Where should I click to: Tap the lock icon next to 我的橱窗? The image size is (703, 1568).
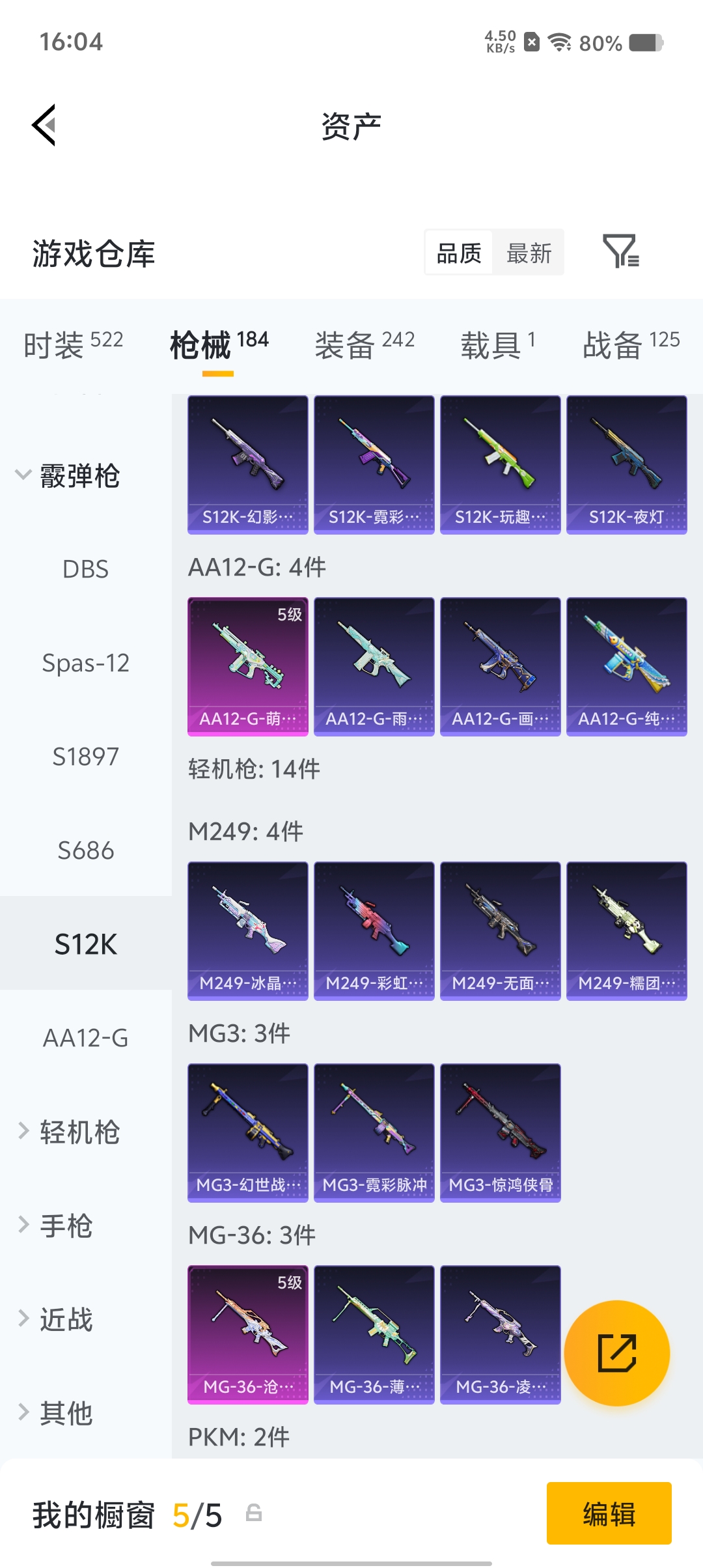(x=254, y=1515)
